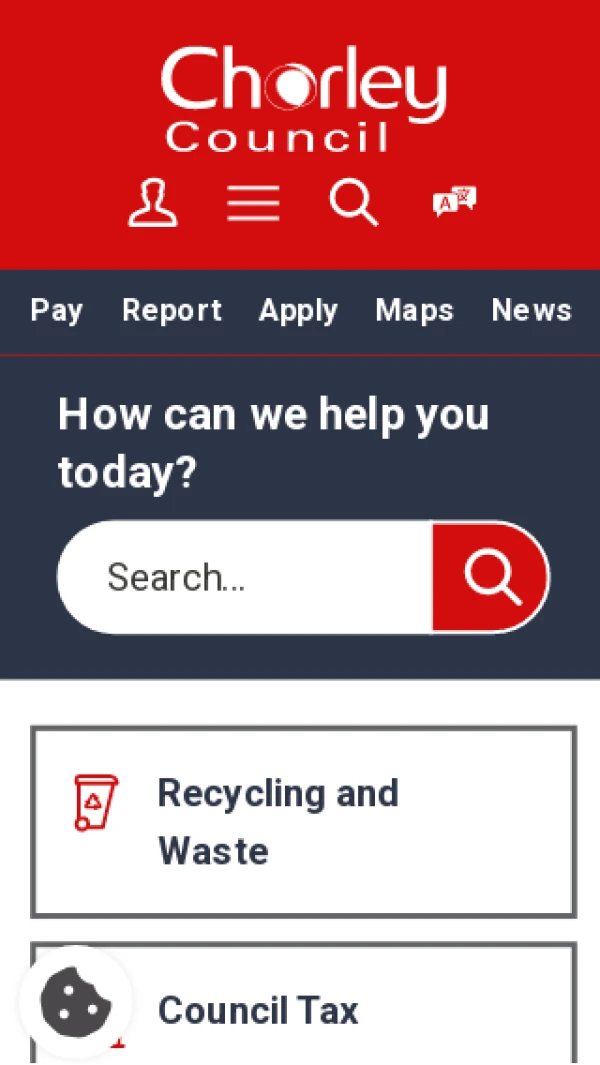The image size is (600, 1065).
Task: Open the Maps link
Action: 414,311
